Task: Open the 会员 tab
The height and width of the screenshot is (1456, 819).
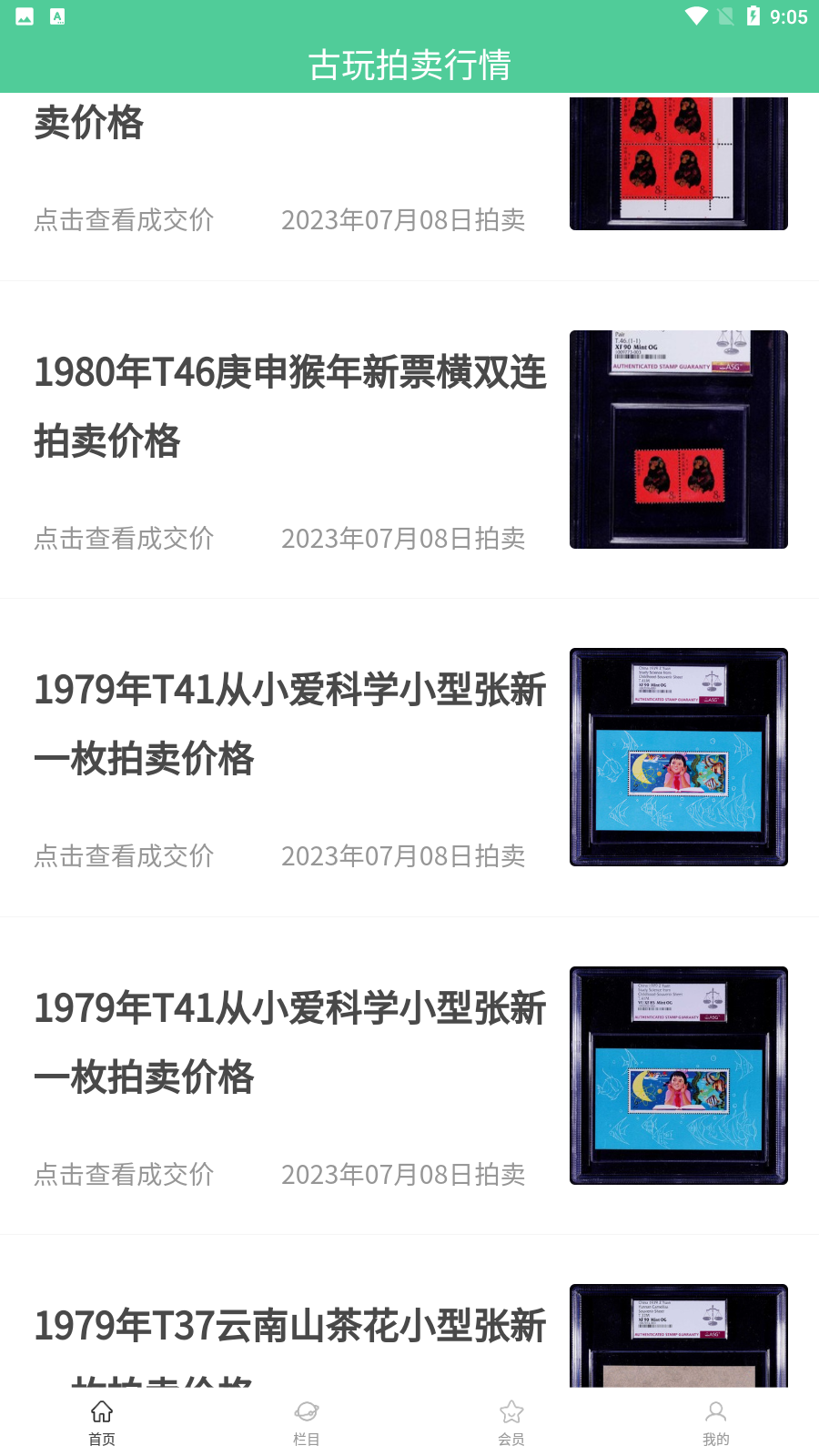Action: [511, 1422]
